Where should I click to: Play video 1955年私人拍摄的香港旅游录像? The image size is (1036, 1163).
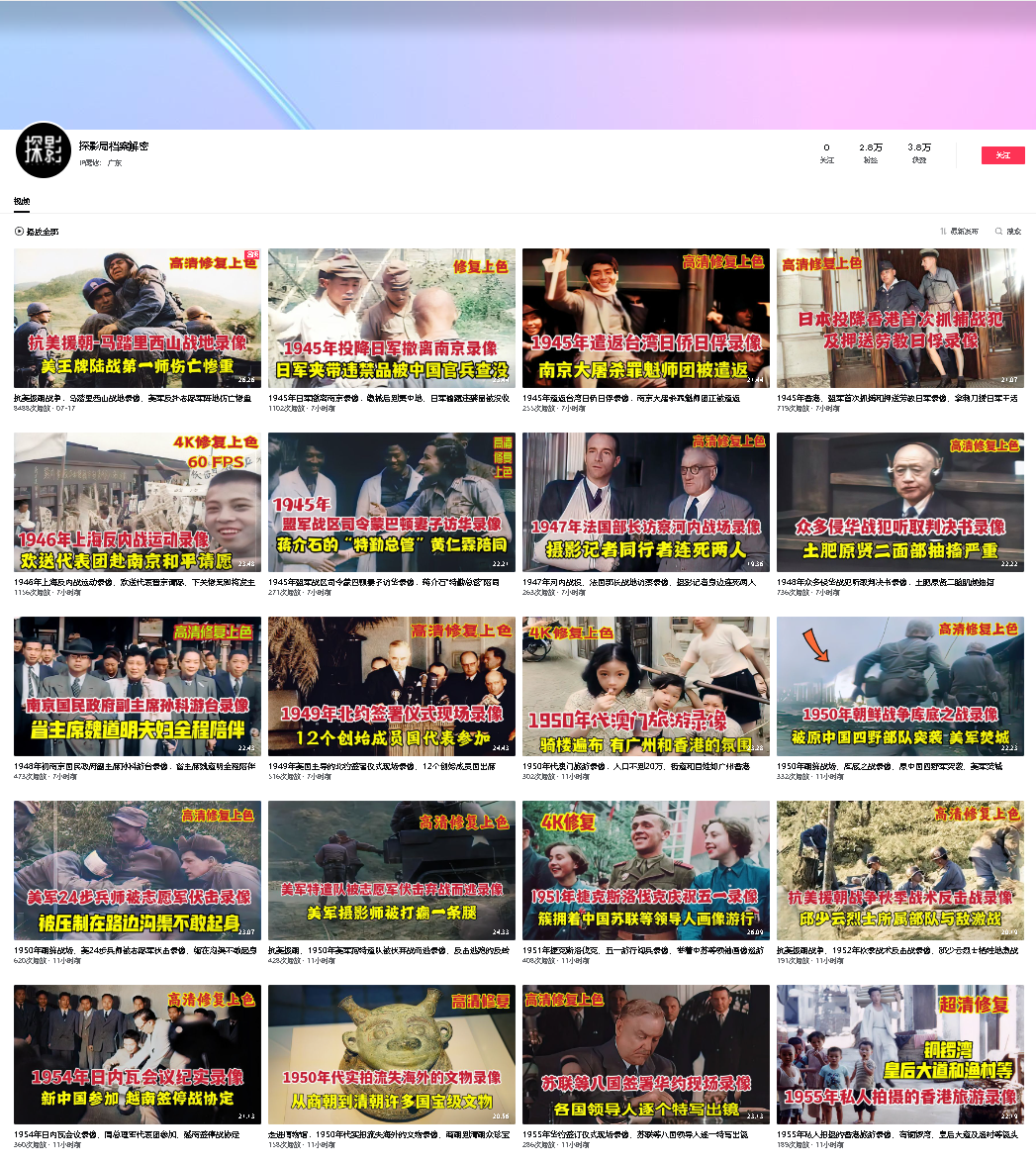click(x=899, y=1054)
